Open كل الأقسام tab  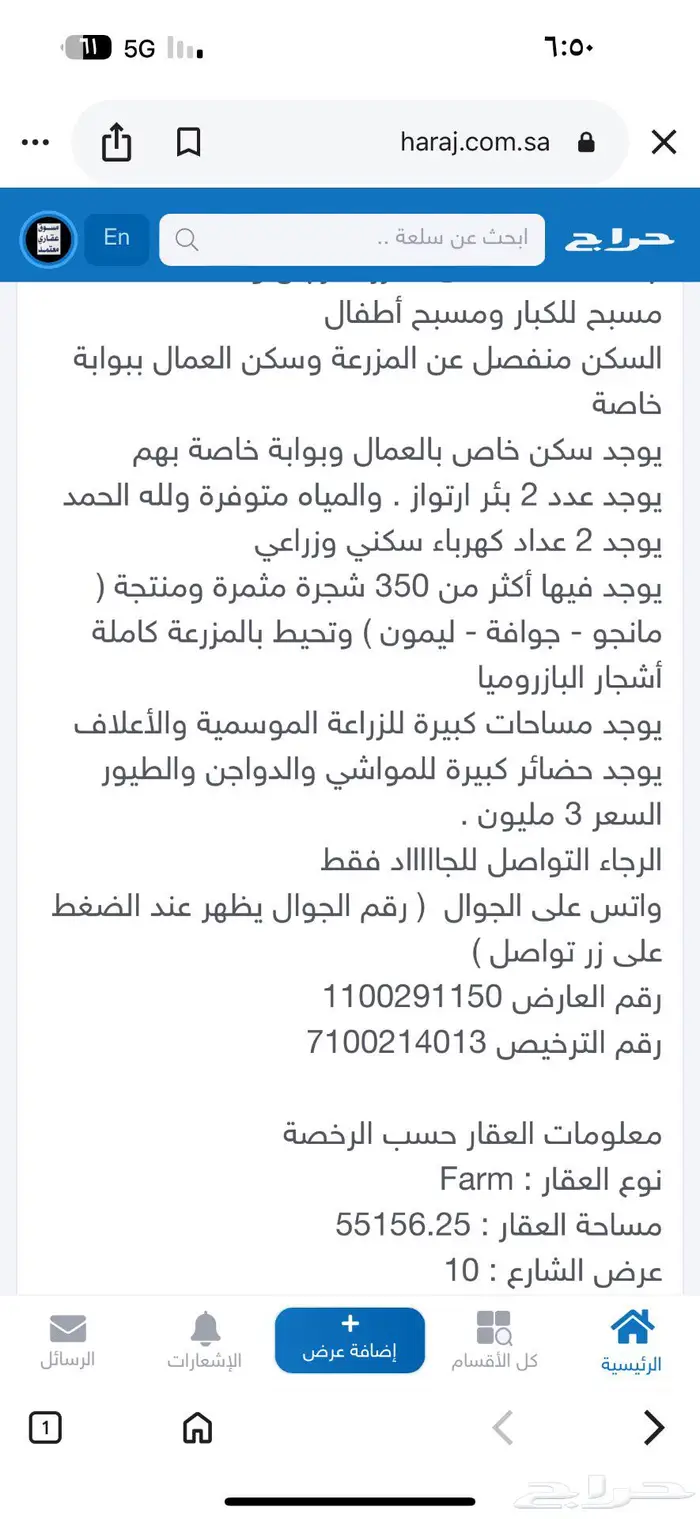click(x=494, y=1341)
